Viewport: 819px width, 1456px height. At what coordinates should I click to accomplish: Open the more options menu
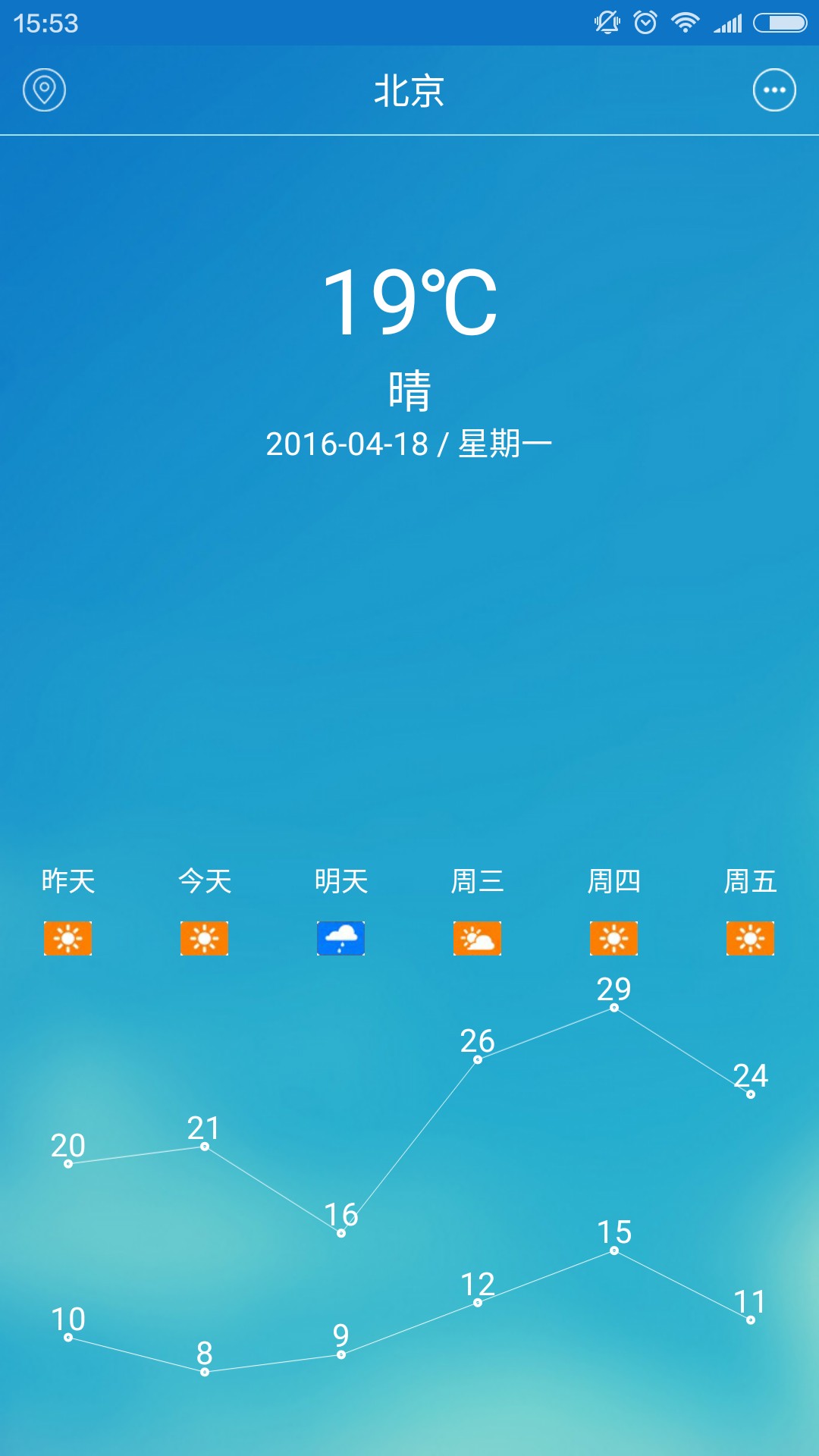point(773,90)
